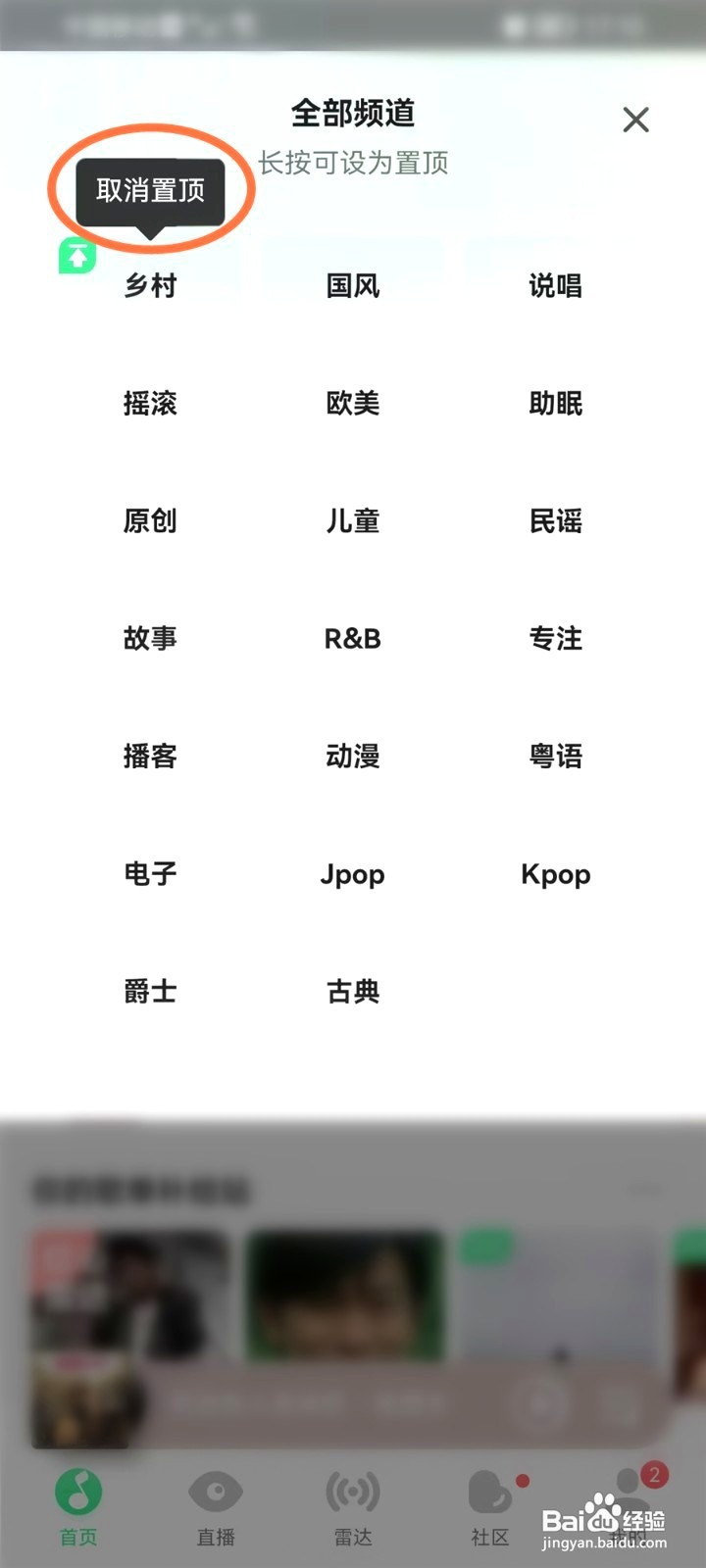Select the 欧美 channel
Screen dimensions: 706x1568
coord(353,404)
